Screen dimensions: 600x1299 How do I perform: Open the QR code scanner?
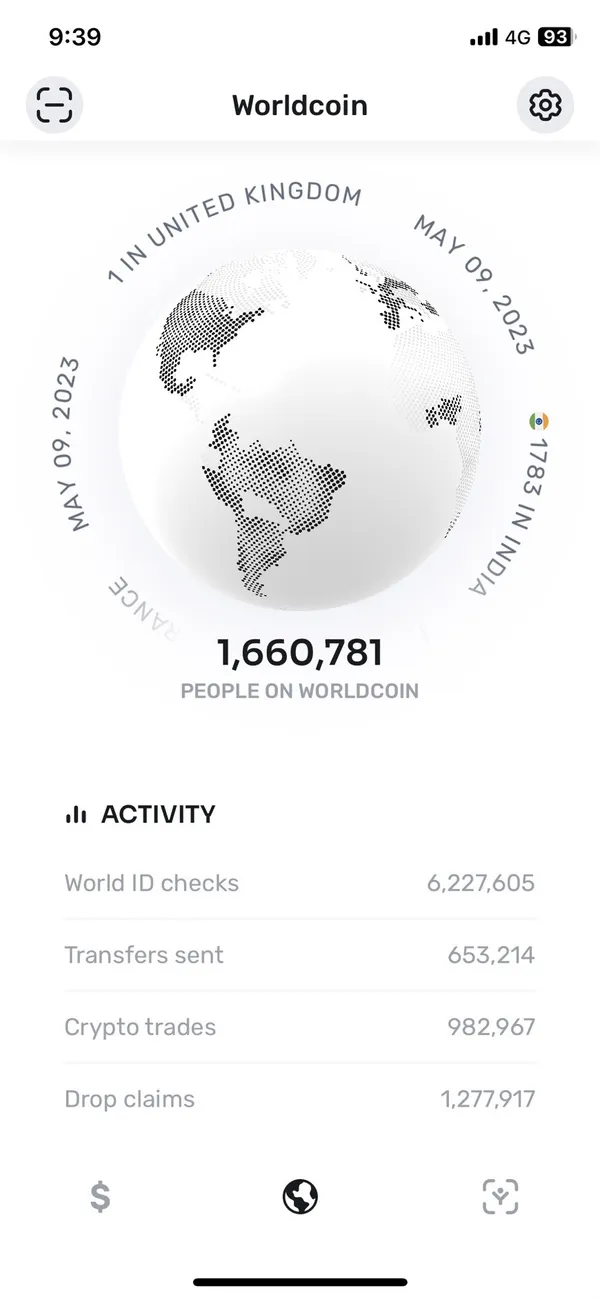(x=54, y=104)
